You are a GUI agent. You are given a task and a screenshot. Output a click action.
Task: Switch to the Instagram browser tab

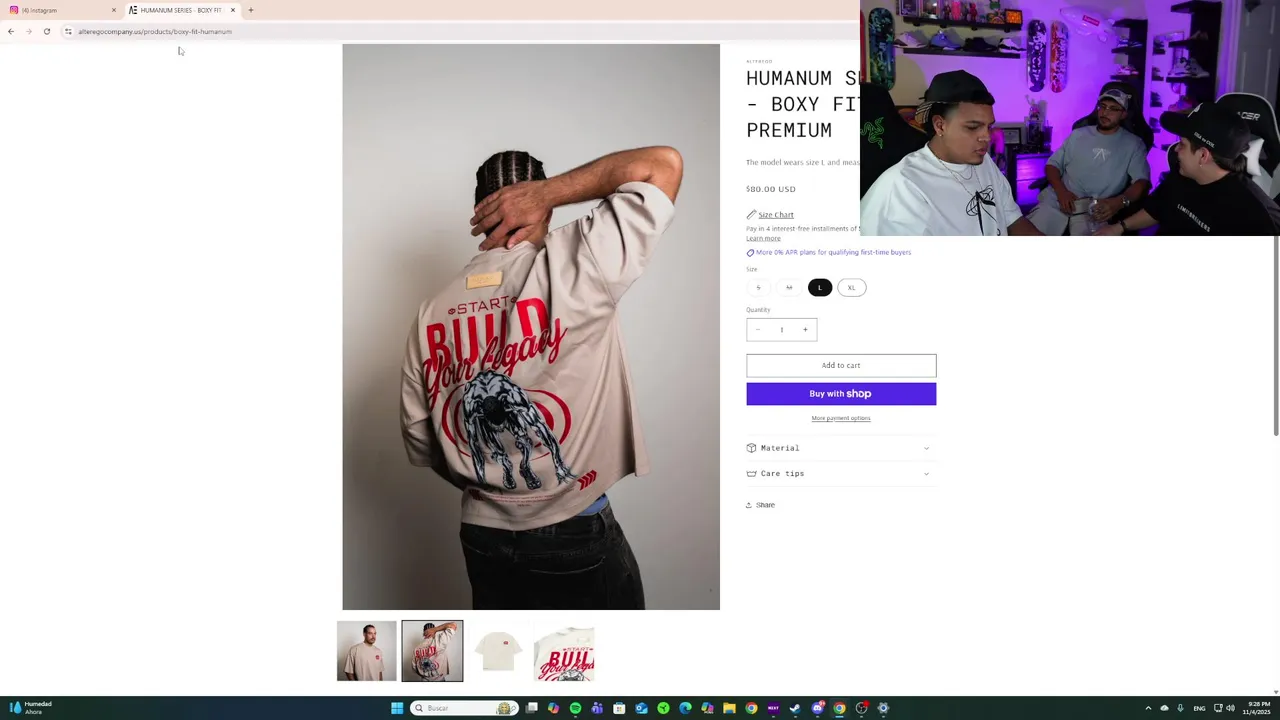coord(60,10)
